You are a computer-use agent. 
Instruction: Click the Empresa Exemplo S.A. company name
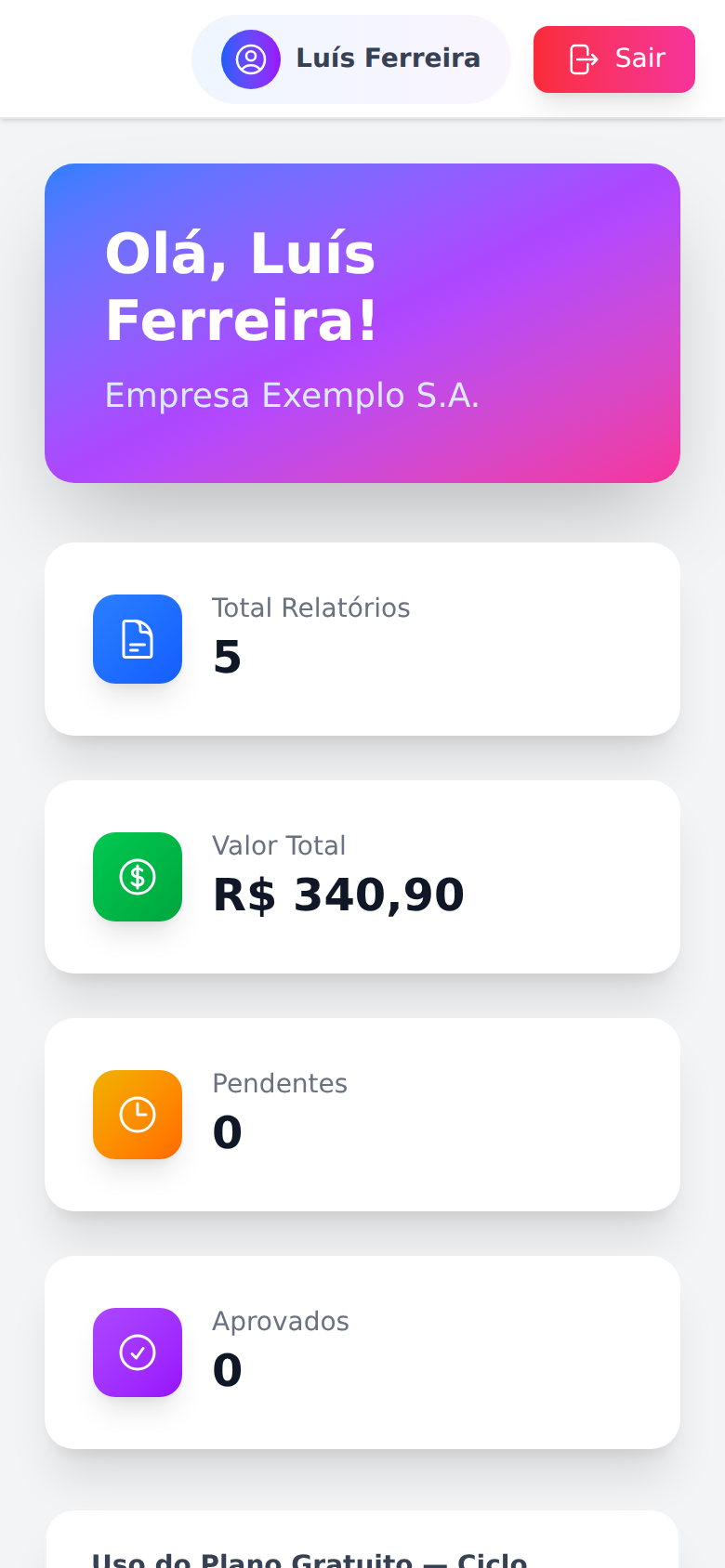pyautogui.click(x=293, y=395)
